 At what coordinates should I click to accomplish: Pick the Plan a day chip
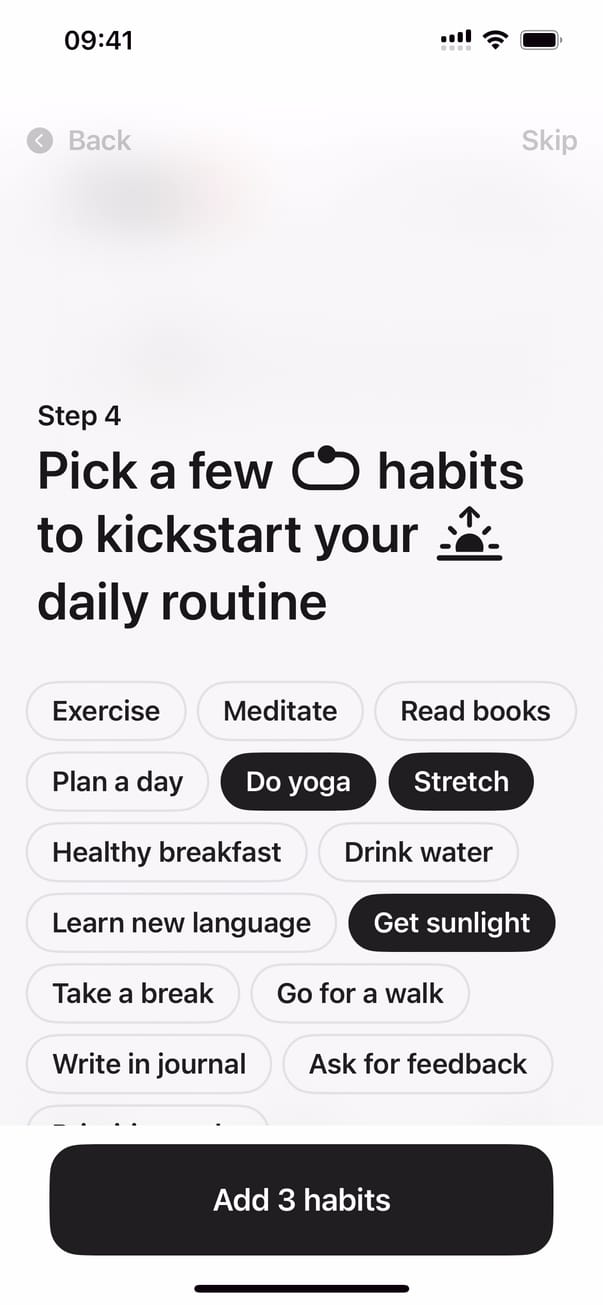pos(117,781)
